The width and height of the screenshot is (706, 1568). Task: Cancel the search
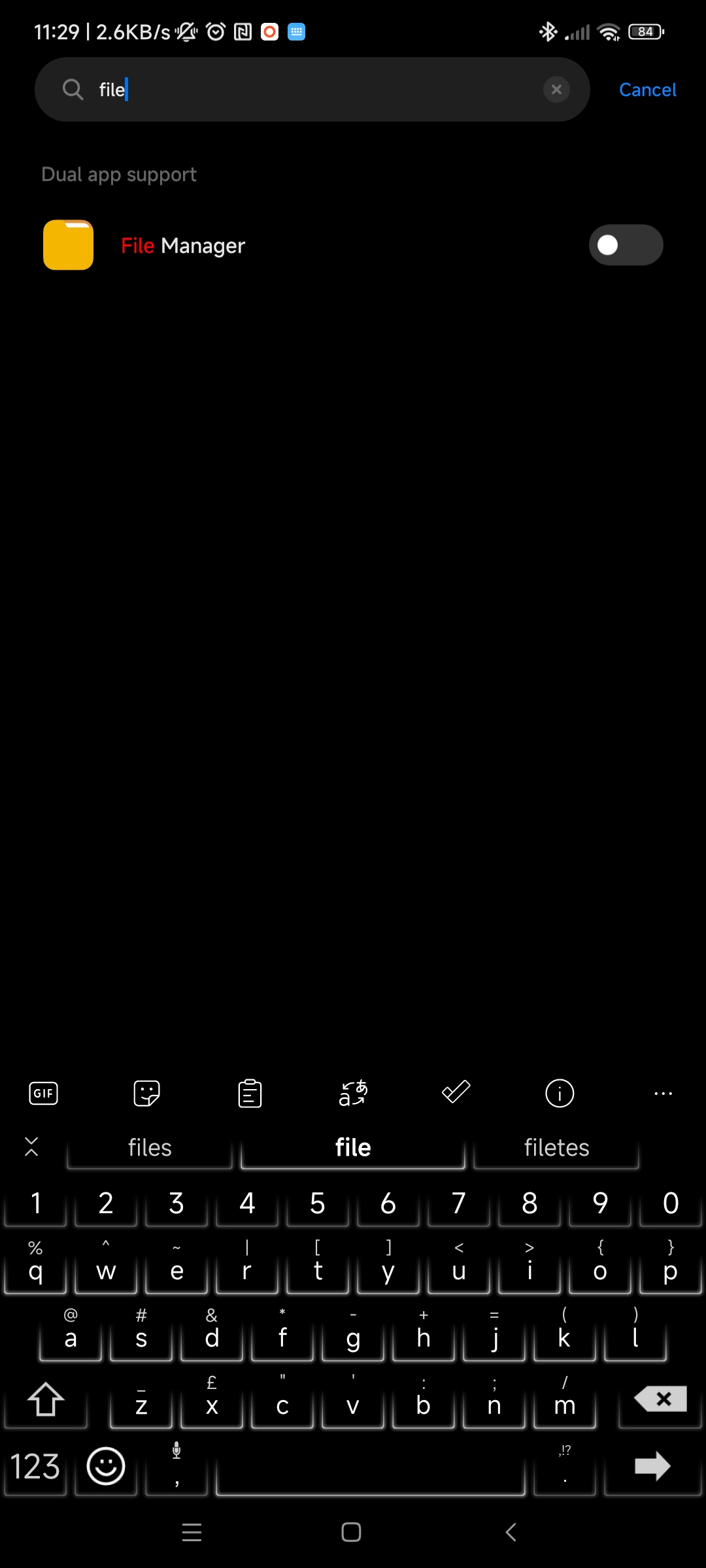tap(647, 90)
